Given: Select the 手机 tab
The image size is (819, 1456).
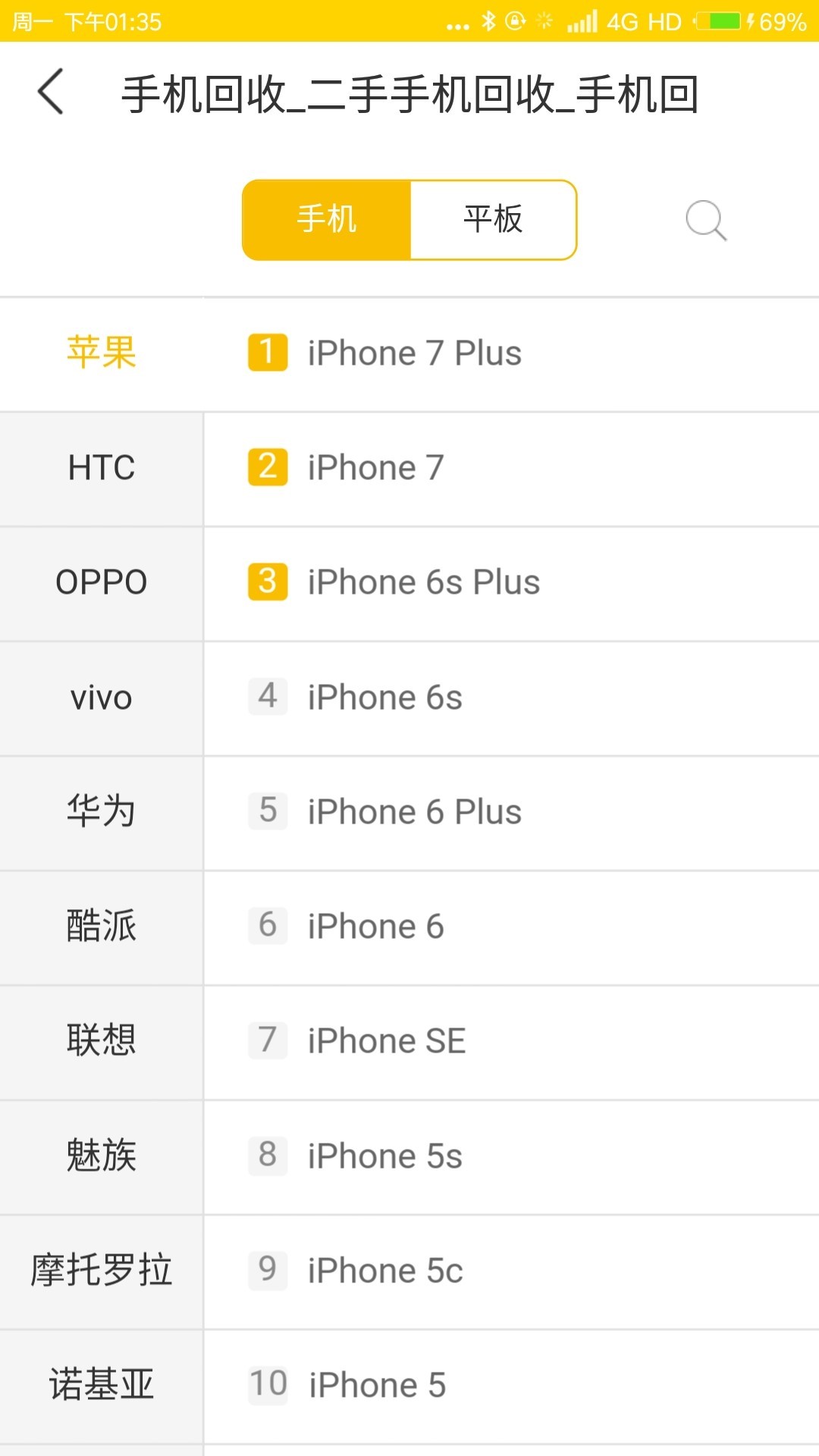Looking at the screenshot, I should [327, 220].
